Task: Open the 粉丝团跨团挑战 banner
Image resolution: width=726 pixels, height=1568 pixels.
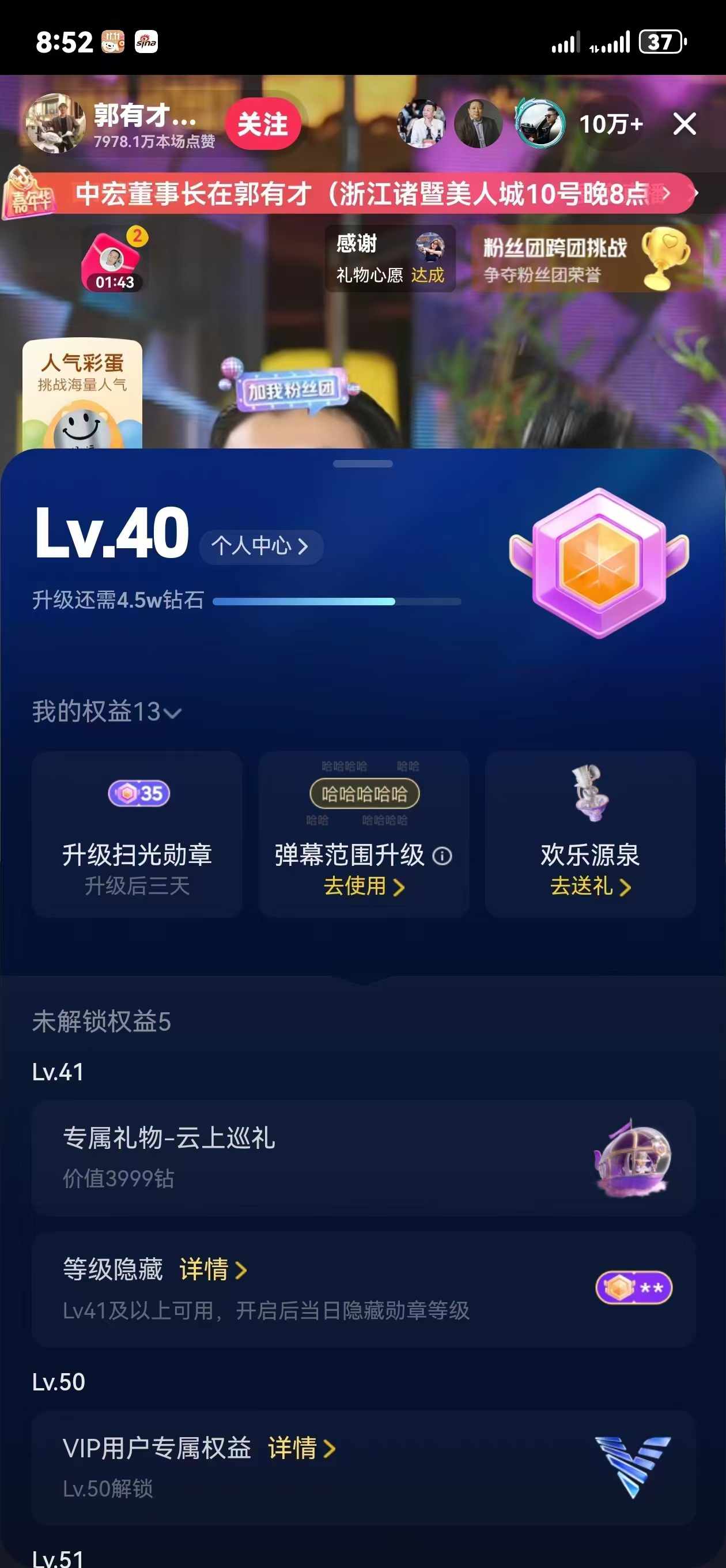Action: (x=587, y=259)
